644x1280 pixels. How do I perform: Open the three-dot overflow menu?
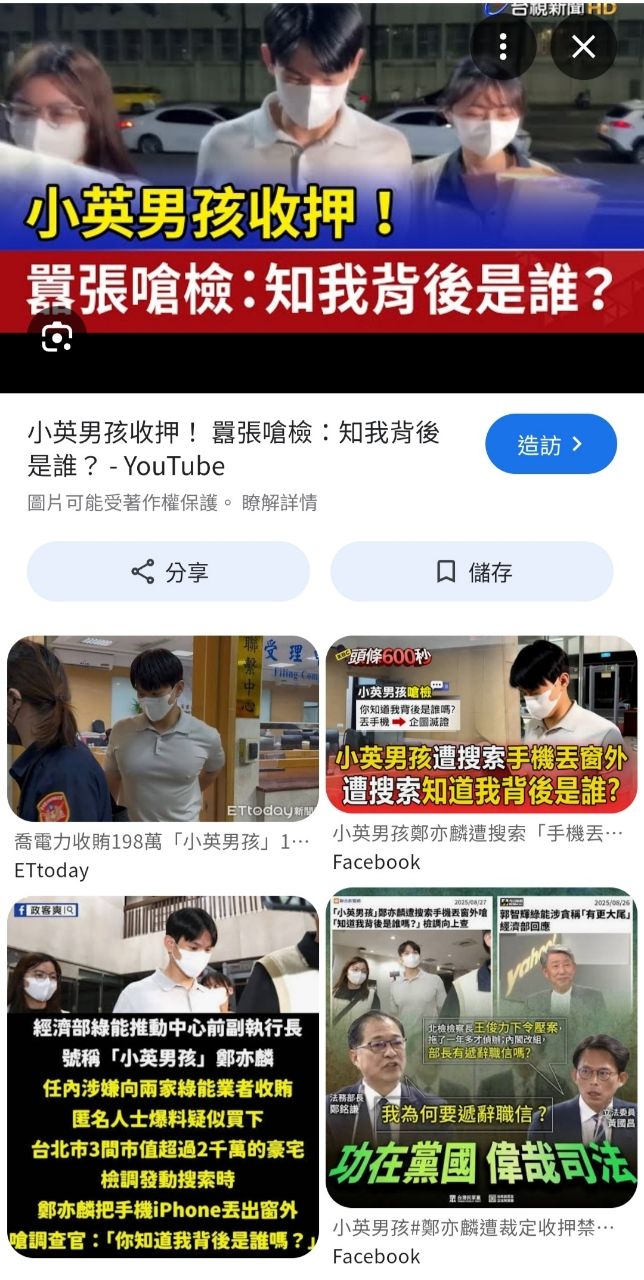tap(503, 46)
